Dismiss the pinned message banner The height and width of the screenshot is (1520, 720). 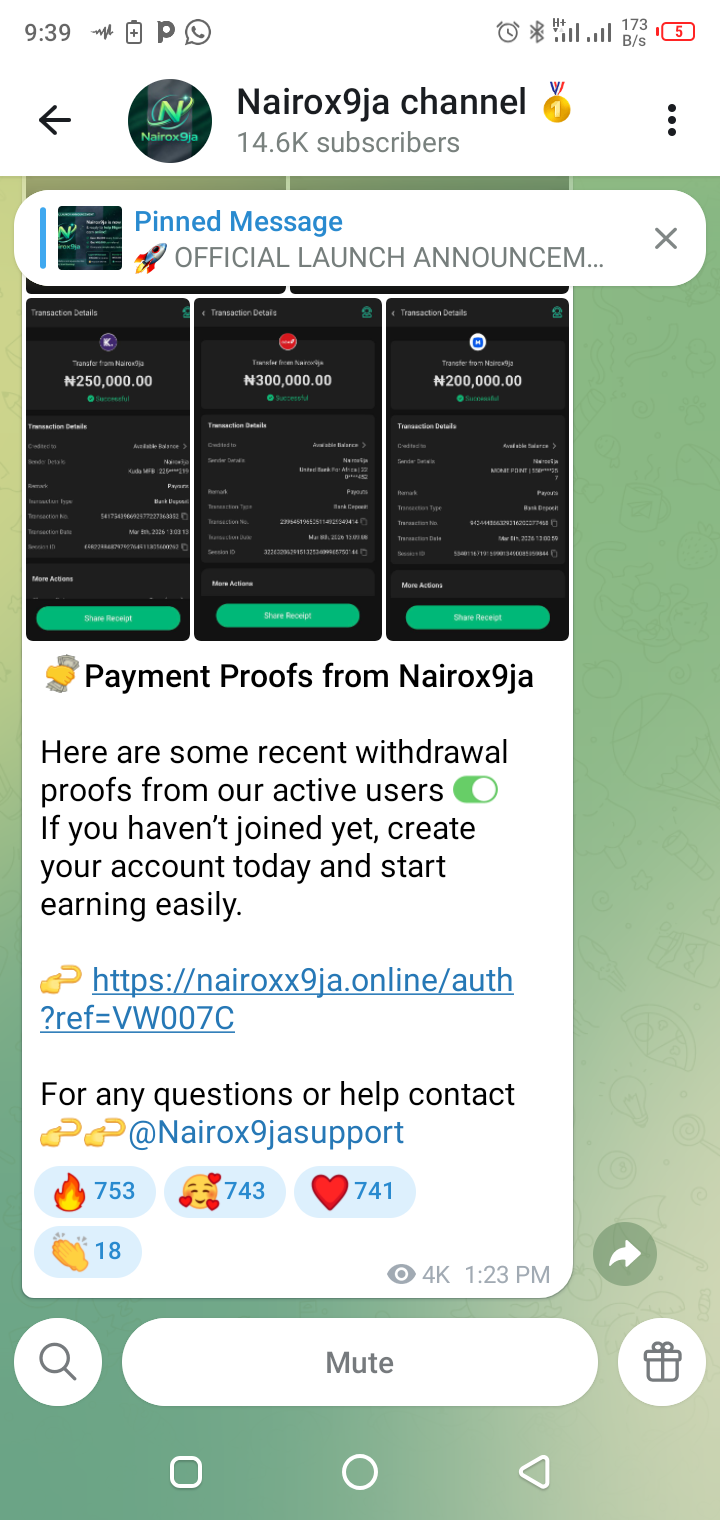(665, 238)
